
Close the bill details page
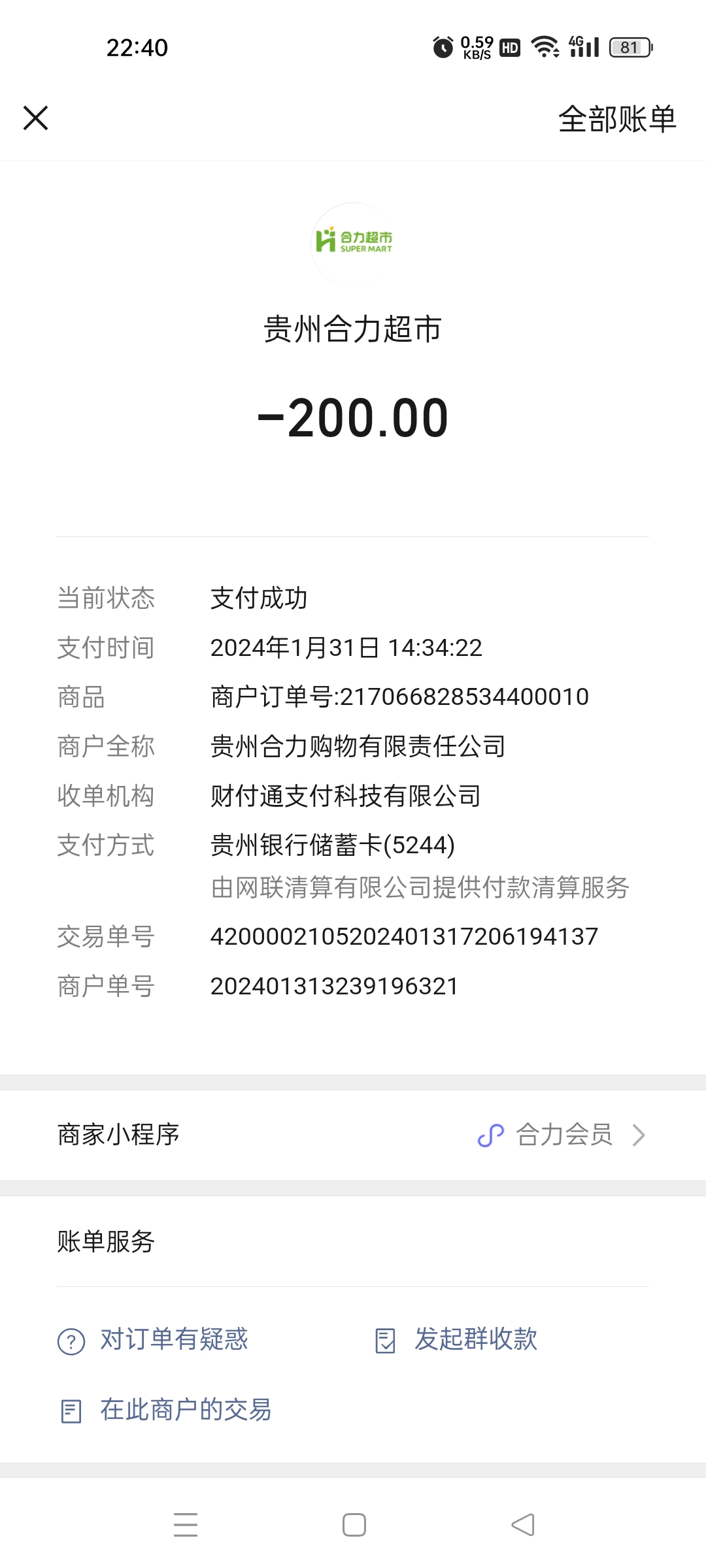(x=36, y=118)
